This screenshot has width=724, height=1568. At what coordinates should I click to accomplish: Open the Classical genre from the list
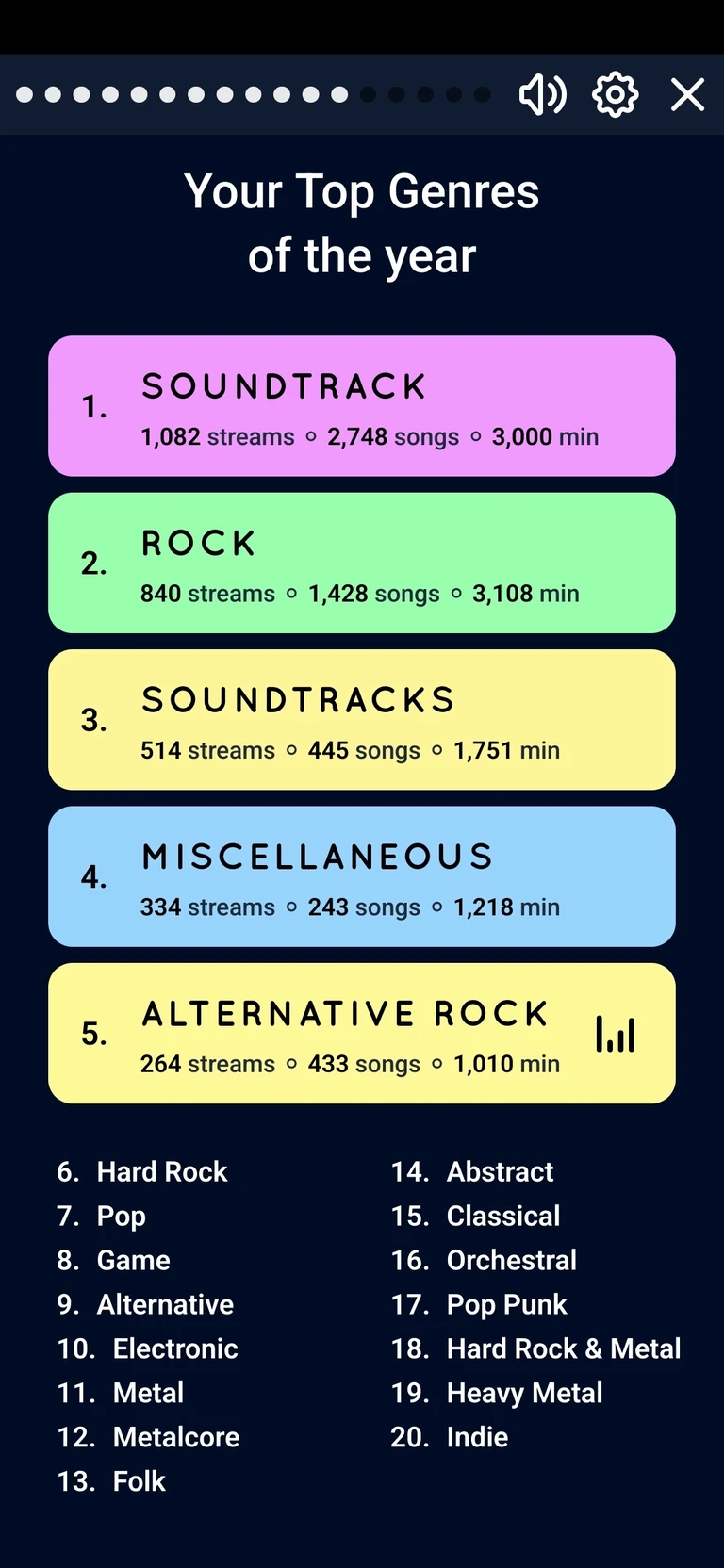point(502,1216)
